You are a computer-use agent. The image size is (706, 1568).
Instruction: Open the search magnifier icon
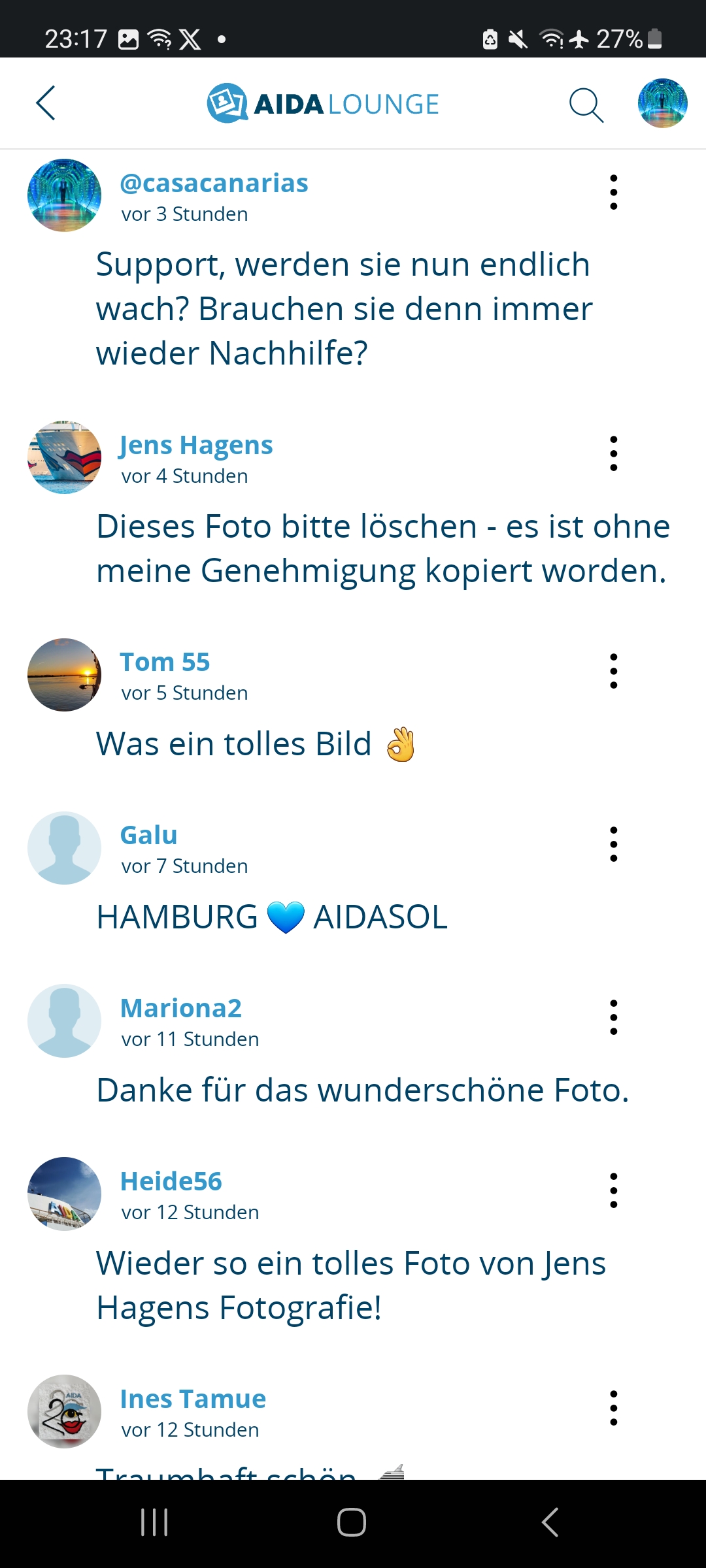pyautogui.click(x=586, y=105)
